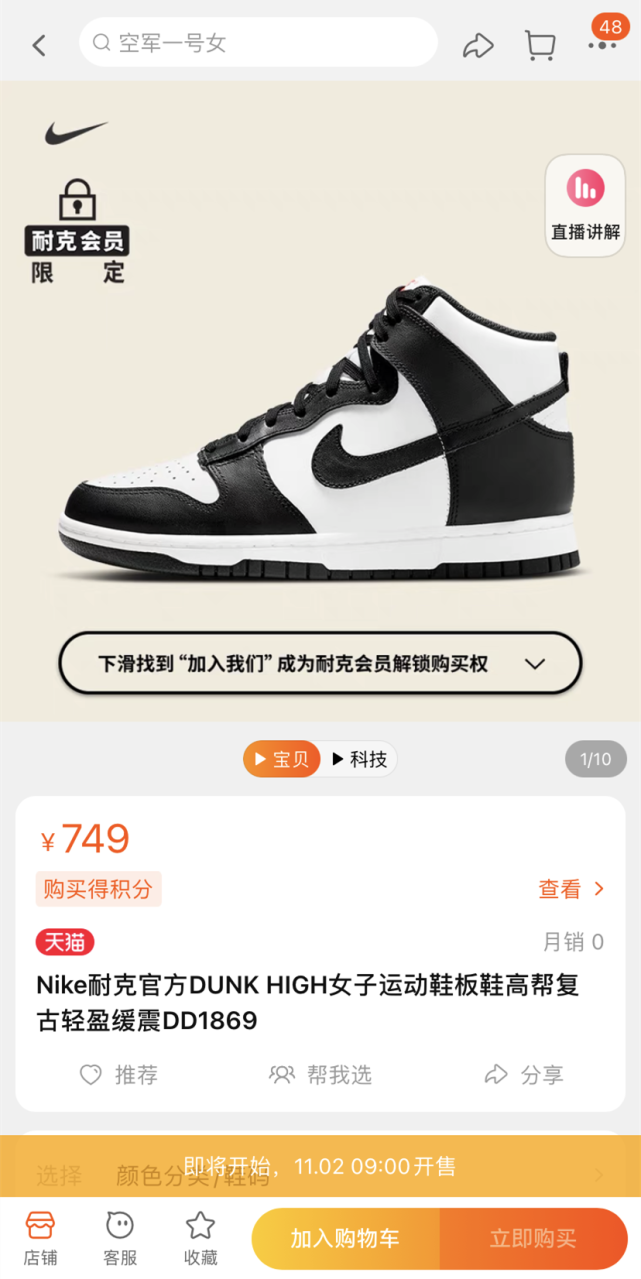Image resolution: width=641 pixels, height=1279 pixels.
Task: Contact 客服 customer service
Action: (121, 1239)
